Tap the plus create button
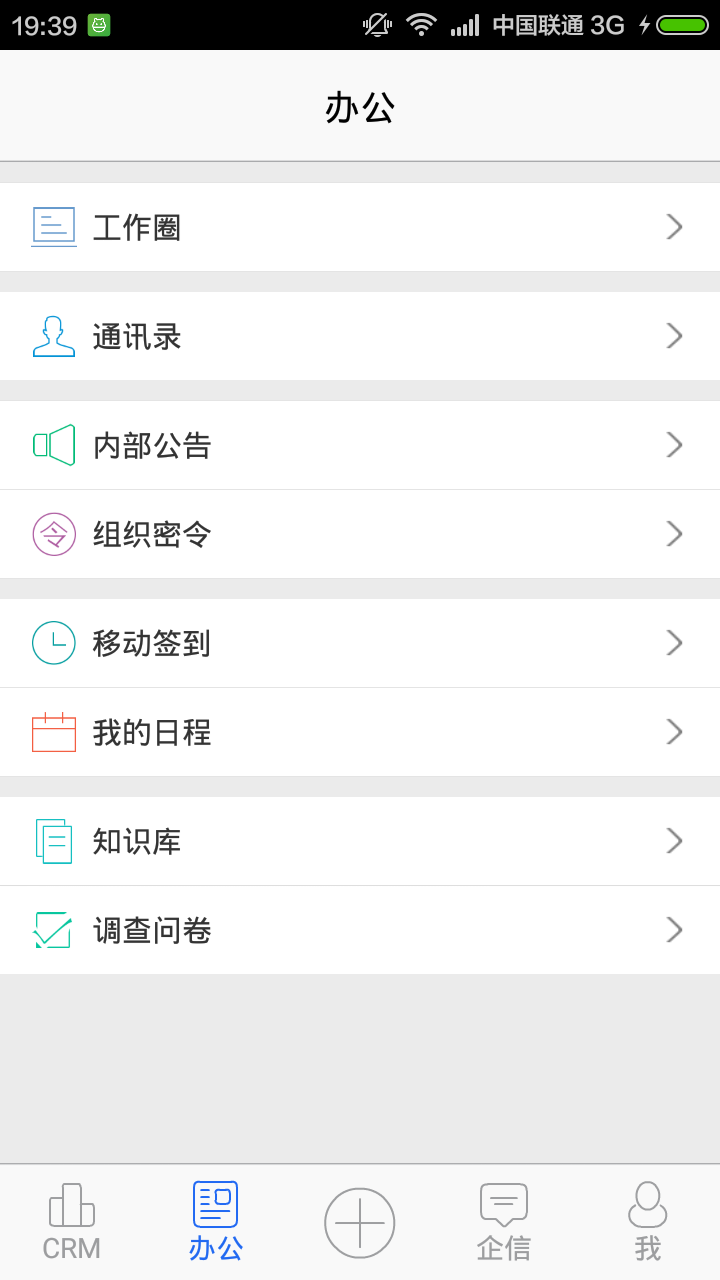Screen dimensions: 720x1280 [x=360, y=1222]
